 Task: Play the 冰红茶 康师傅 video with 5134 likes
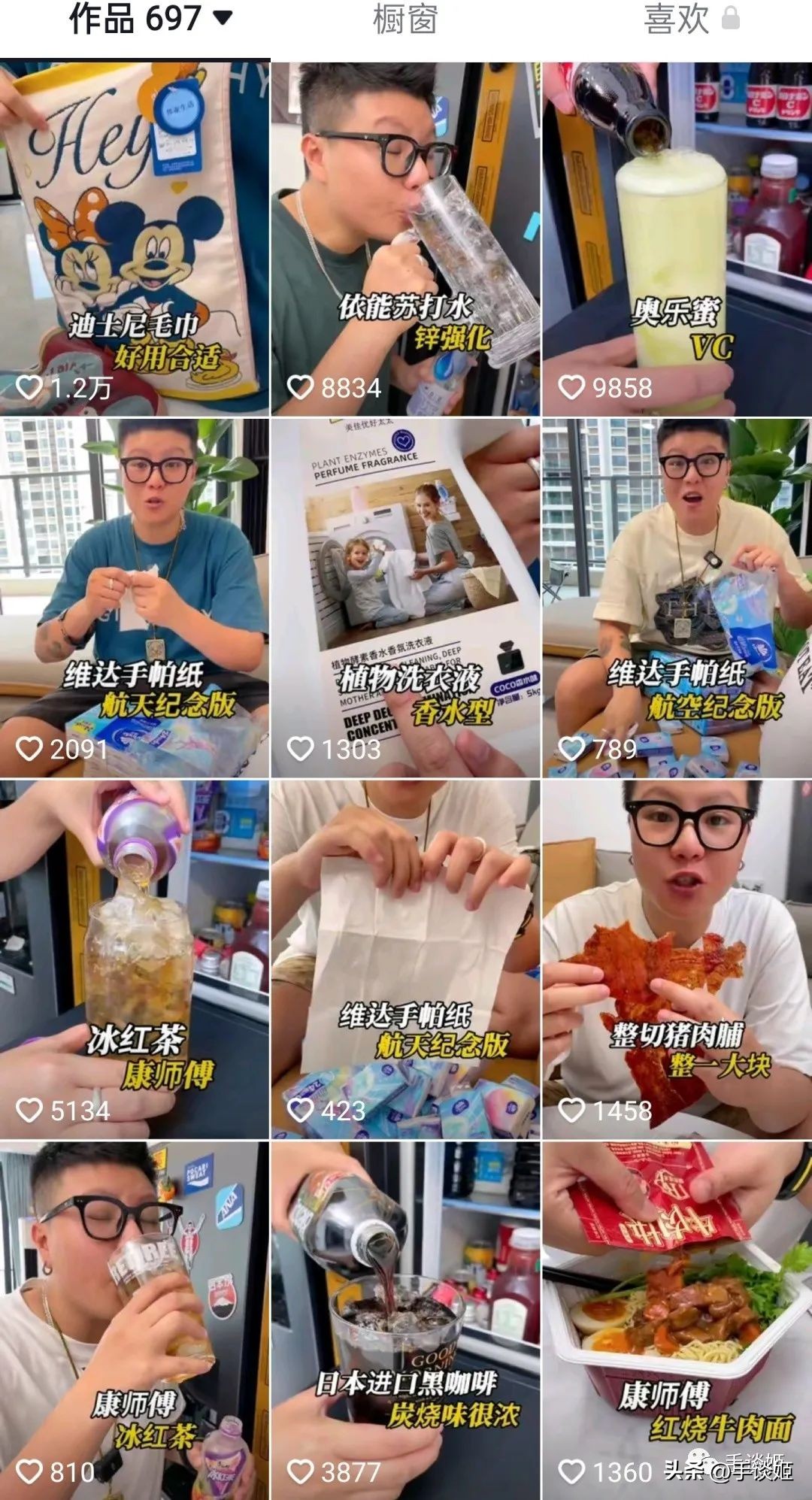[x=135, y=959]
